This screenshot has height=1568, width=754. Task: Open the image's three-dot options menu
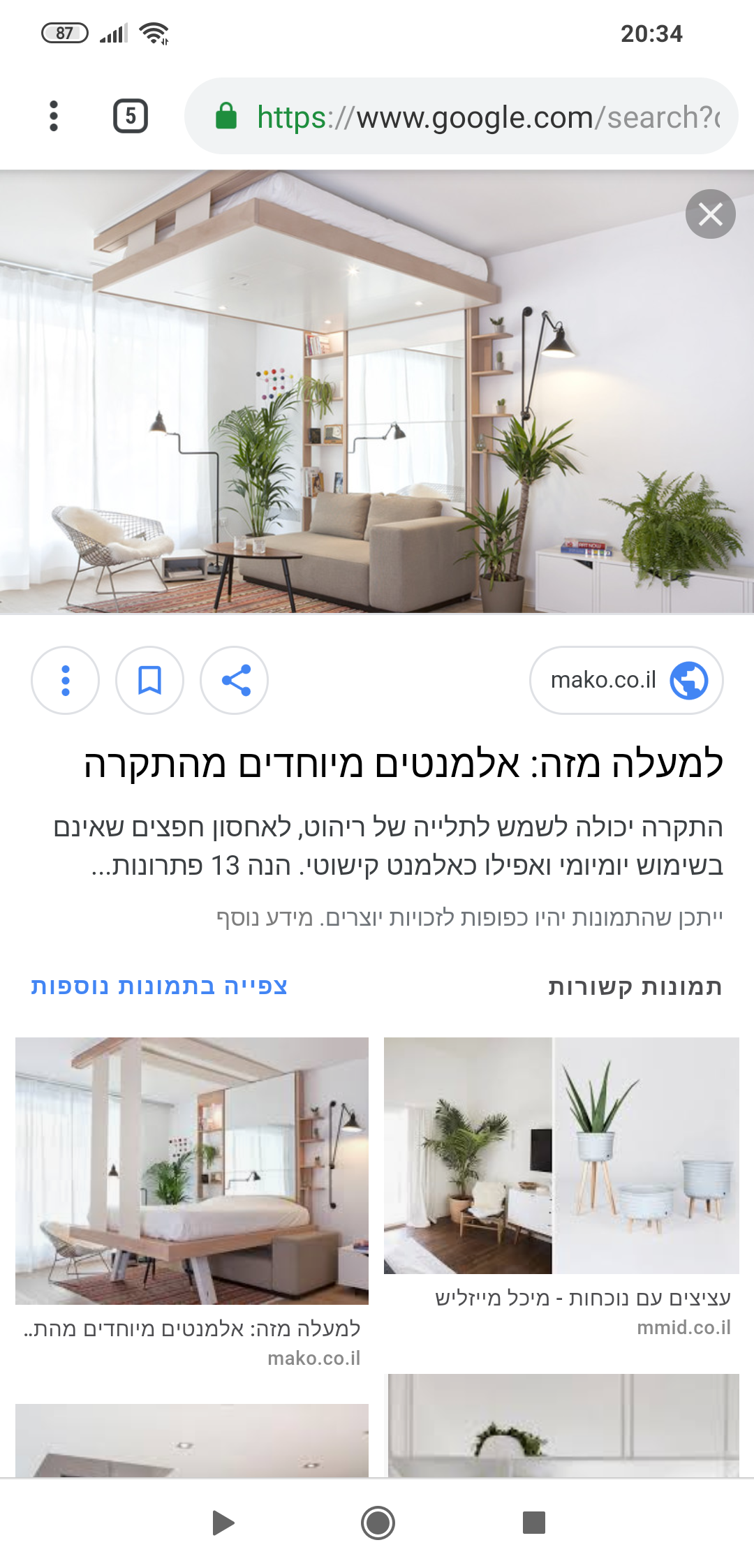pos(66,680)
